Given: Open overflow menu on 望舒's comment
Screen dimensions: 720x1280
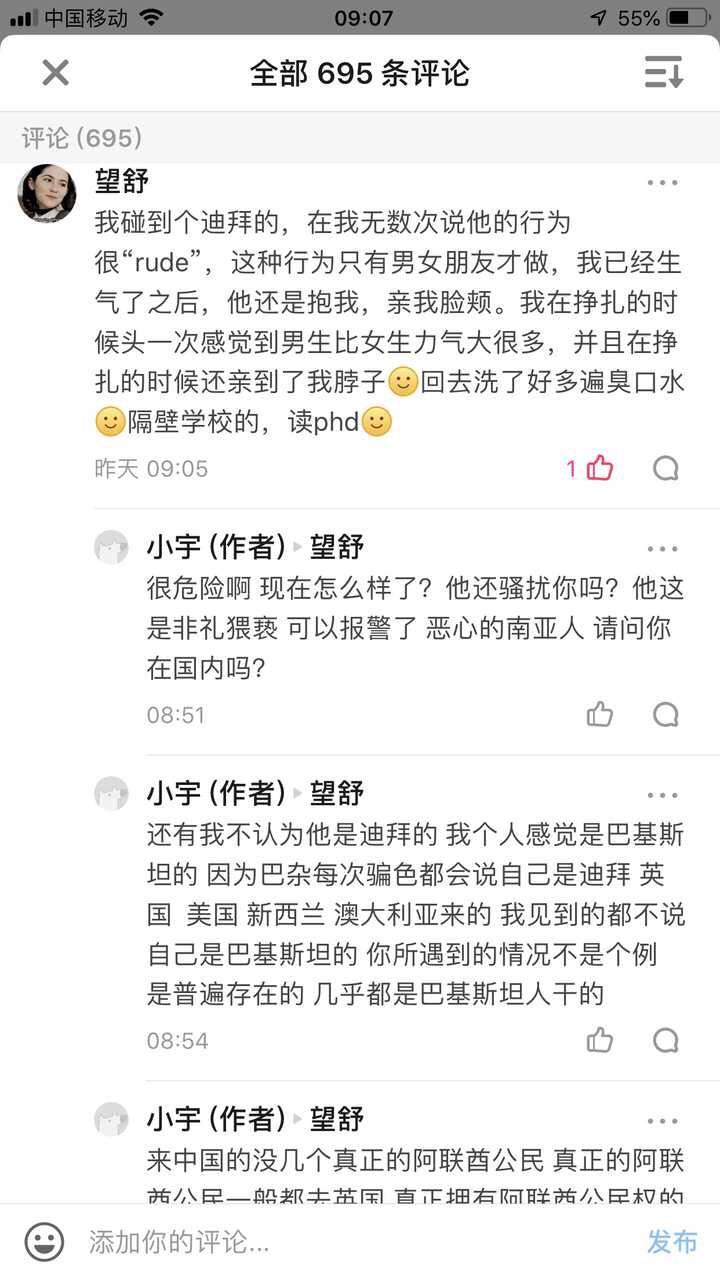Looking at the screenshot, I should click(662, 183).
